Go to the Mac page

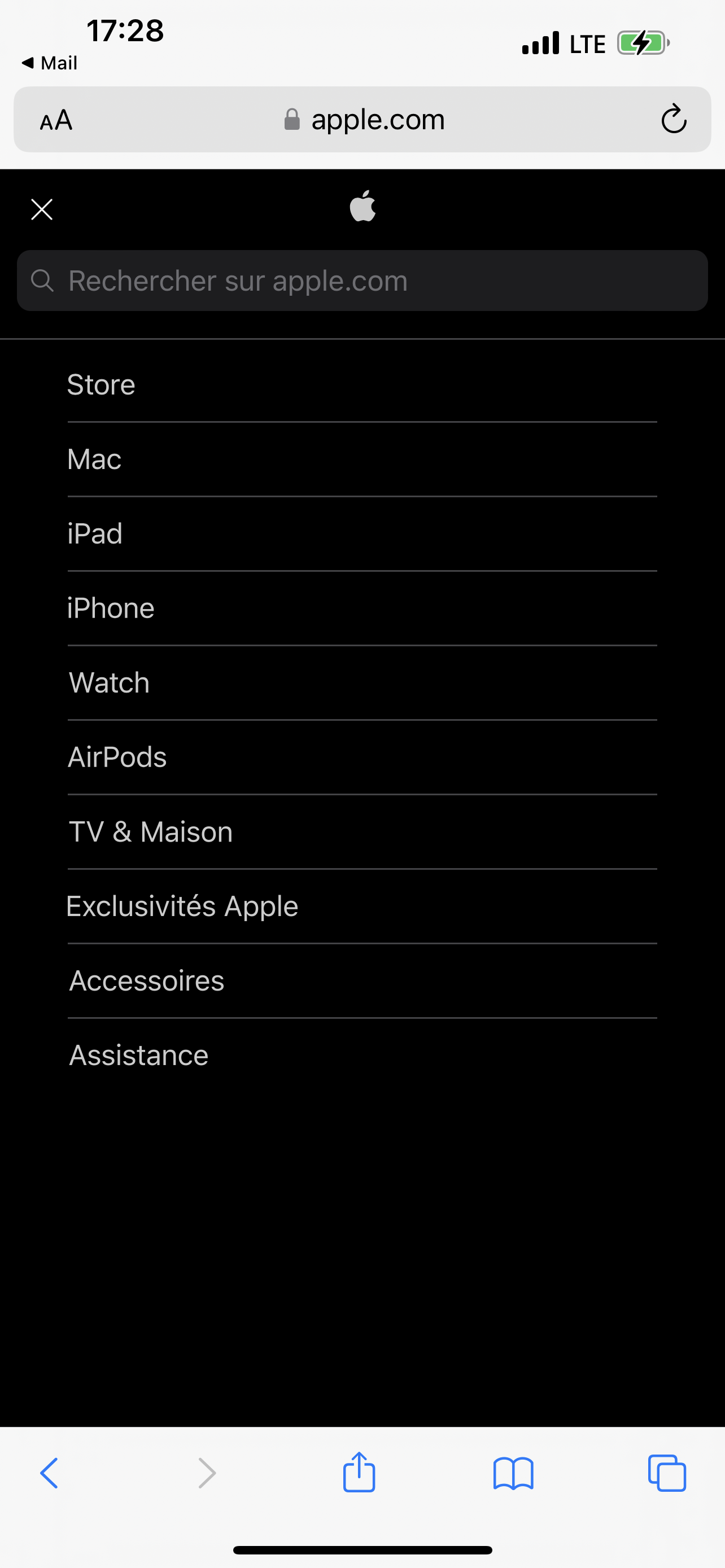94,459
